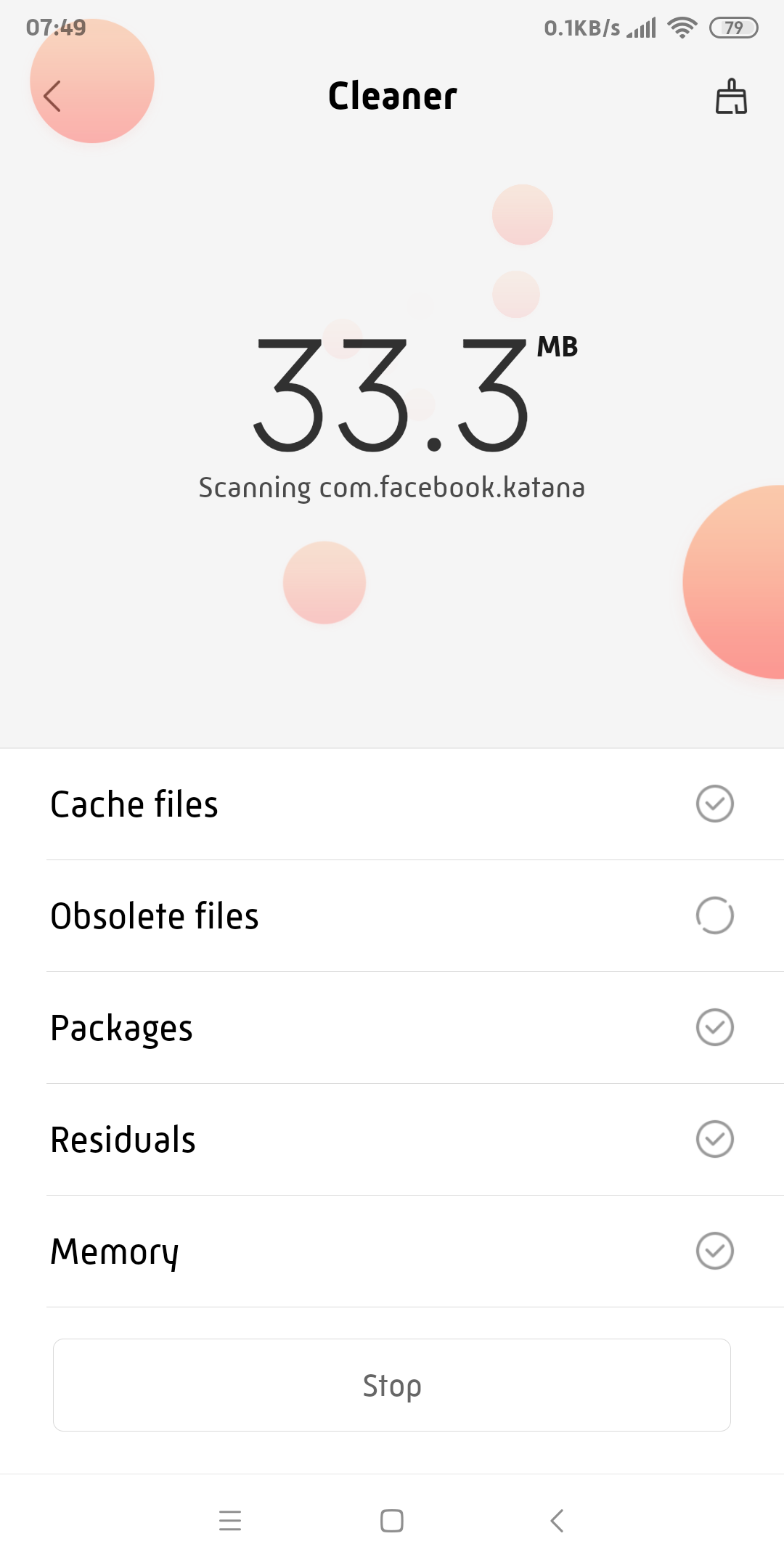Open the Packages row
Screen dimensions: 784x1568
coord(392,1028)
